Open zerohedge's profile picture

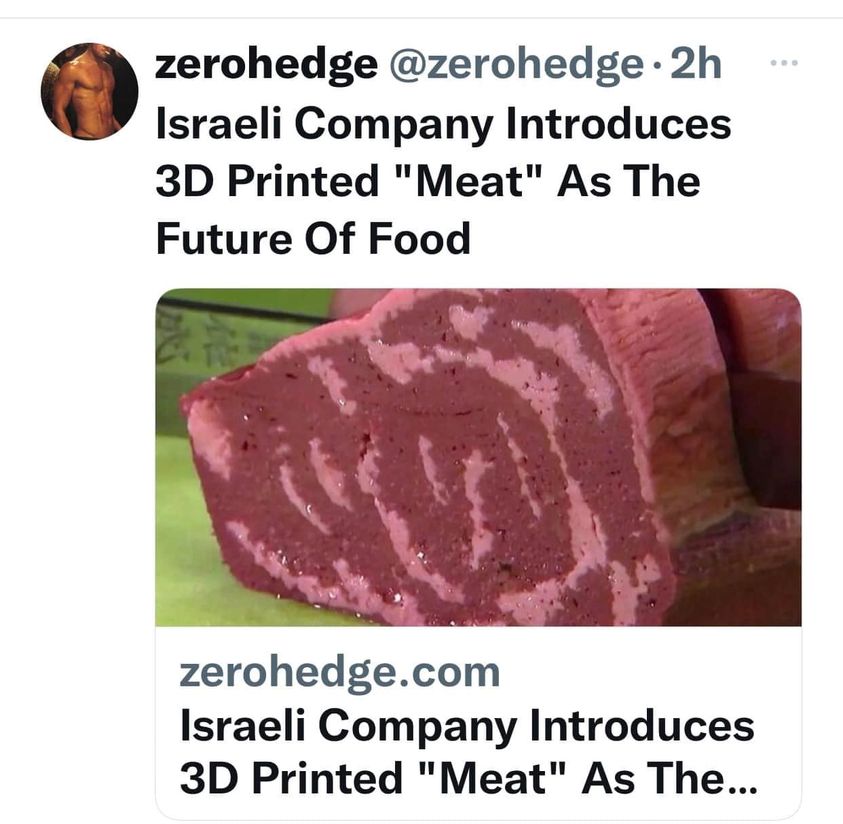(x=89, y=91)
